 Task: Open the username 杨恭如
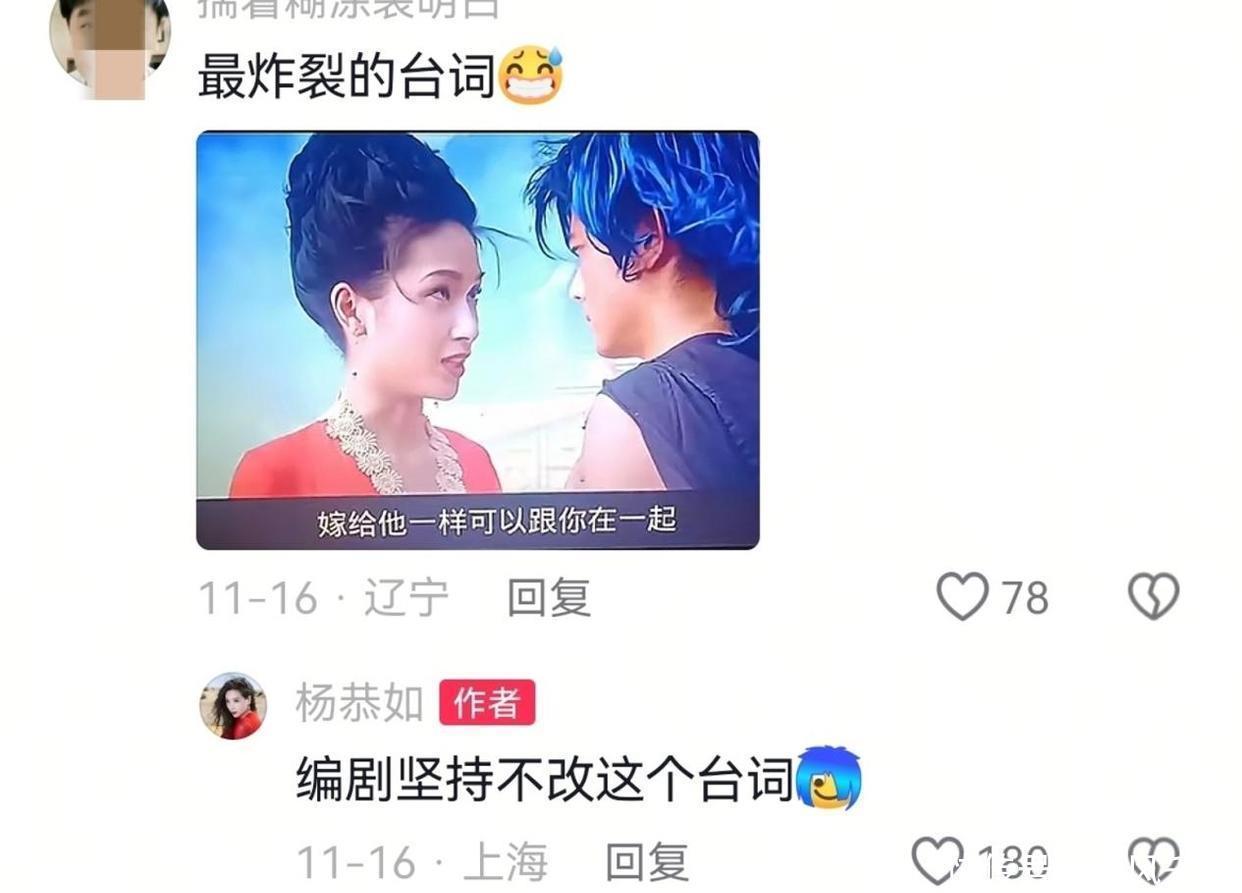click(x=359, y=703)
